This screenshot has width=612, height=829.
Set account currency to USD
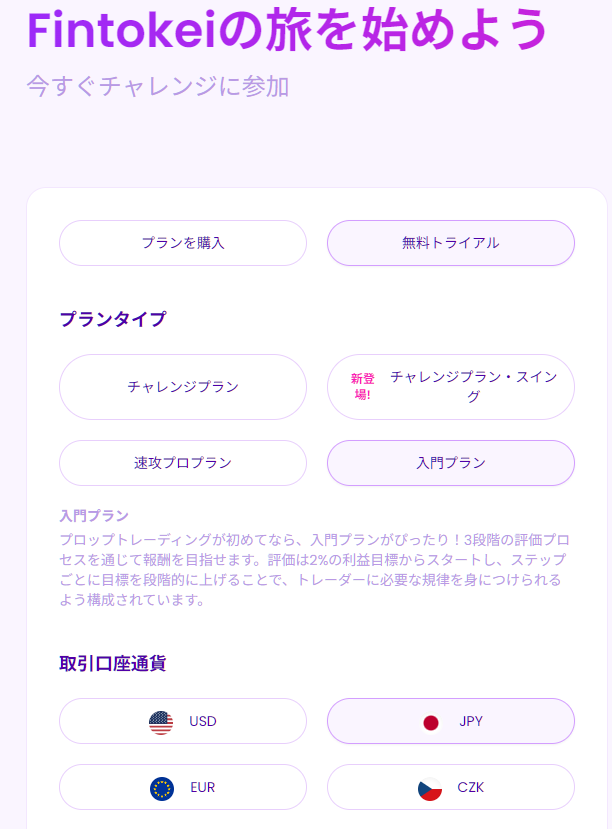click(183, 721)
